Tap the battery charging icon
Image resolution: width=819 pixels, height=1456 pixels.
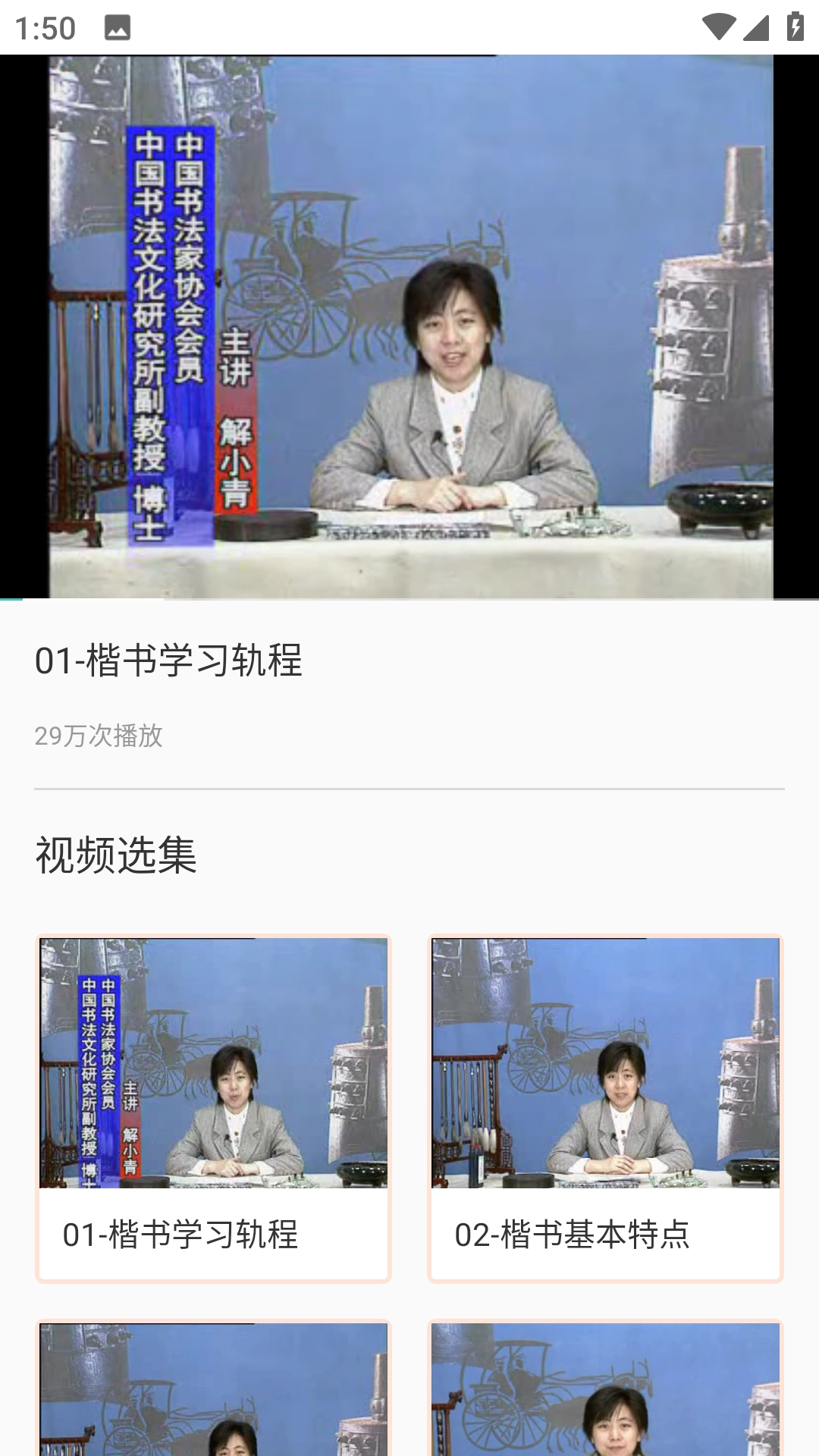[794, 25]
